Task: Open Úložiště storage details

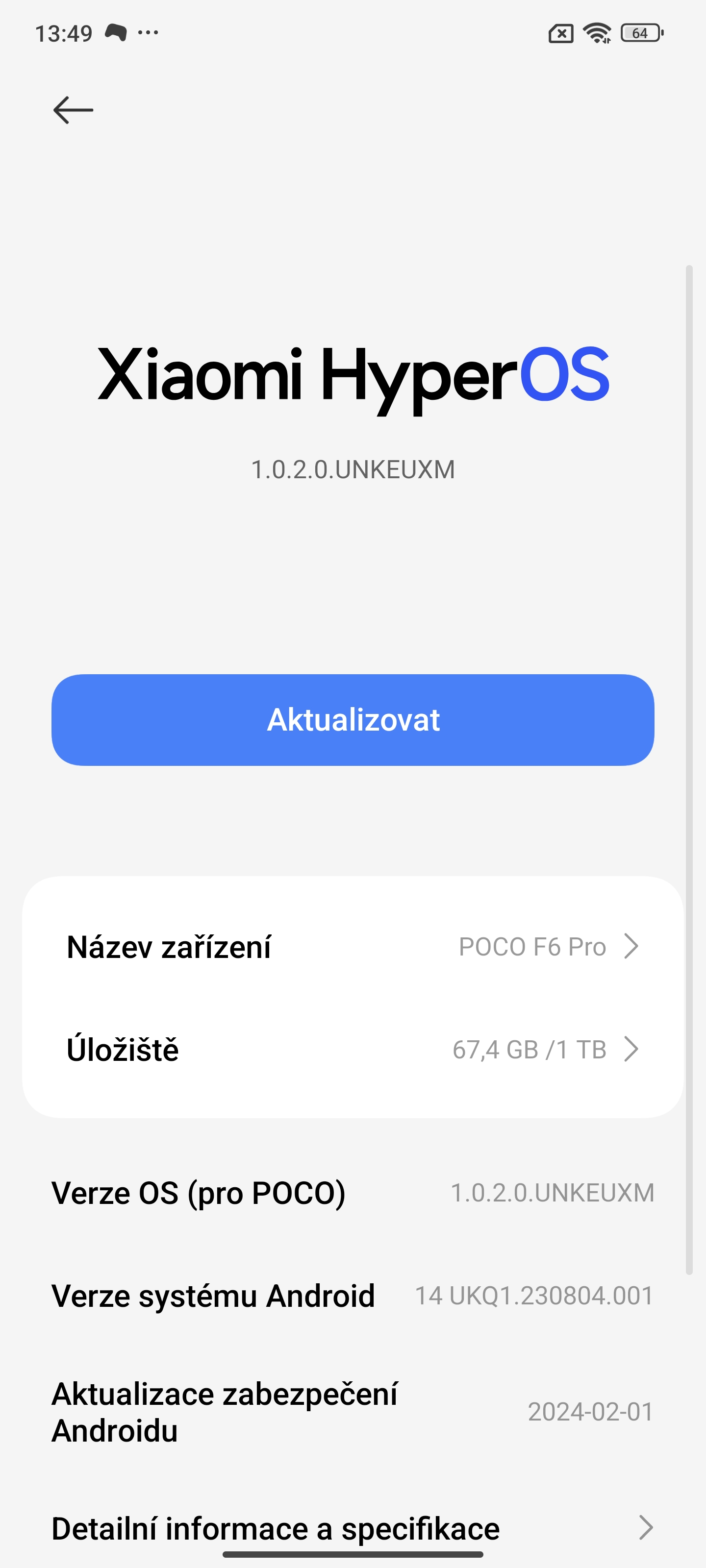Action: [353, 1050]
